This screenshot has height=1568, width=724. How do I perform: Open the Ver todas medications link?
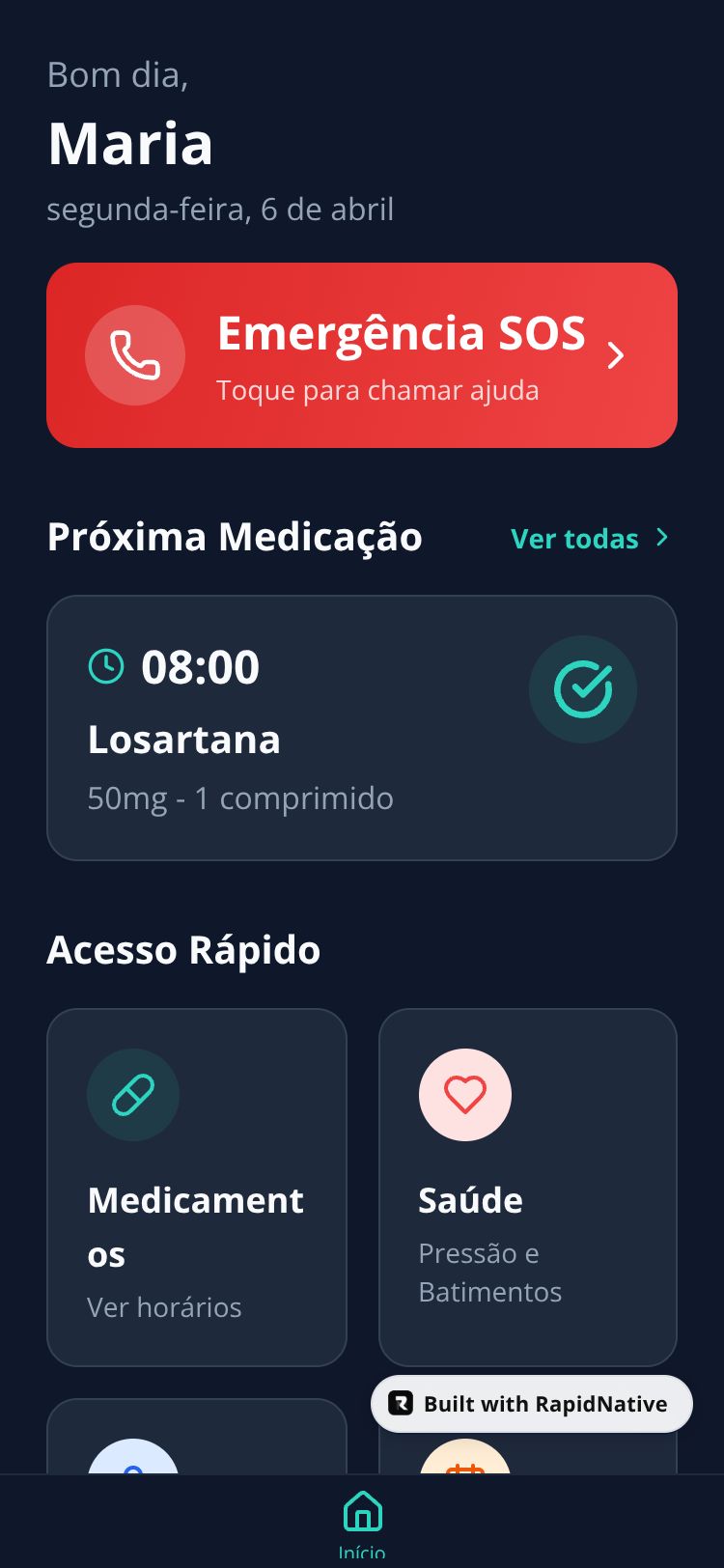(x=589, y=539)
